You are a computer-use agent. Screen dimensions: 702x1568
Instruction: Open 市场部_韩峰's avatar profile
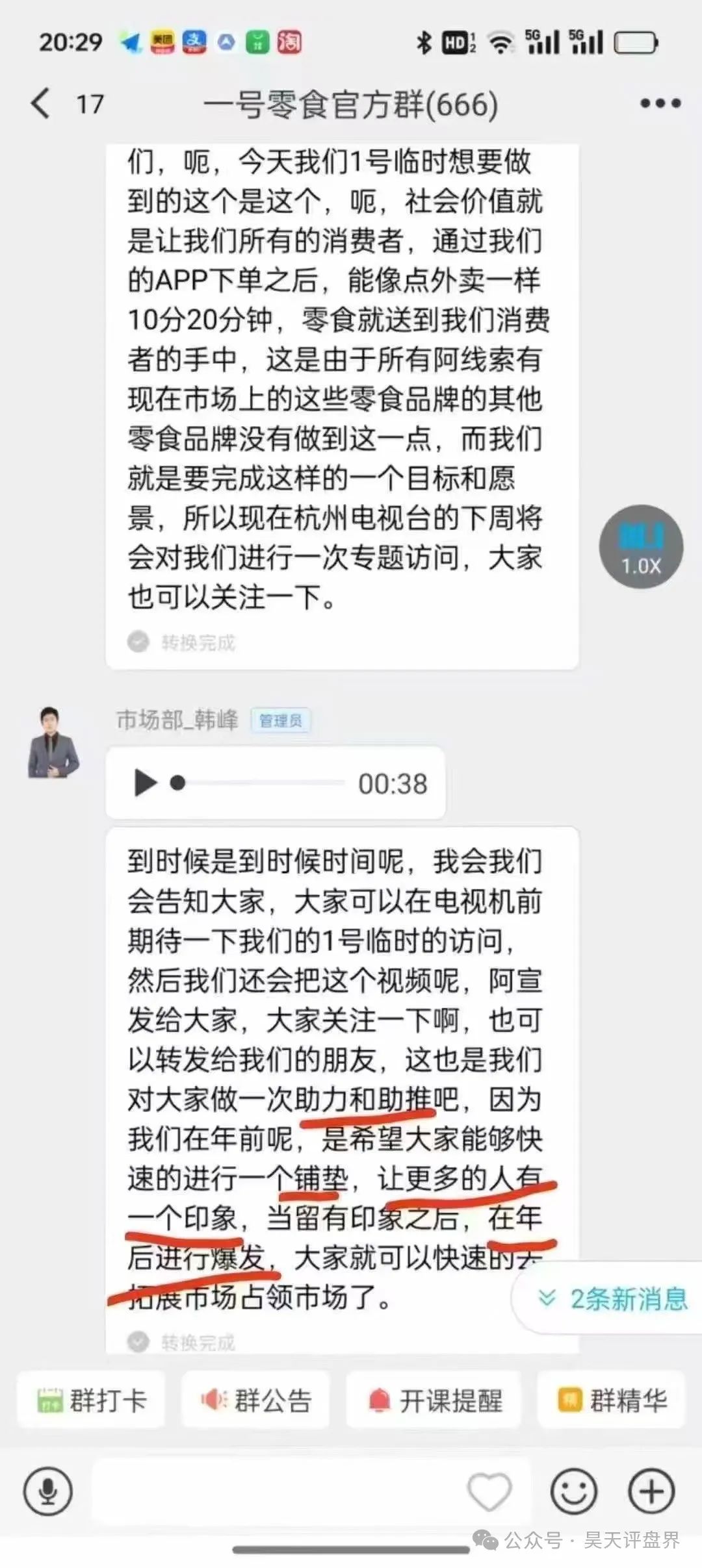(53, 743)
